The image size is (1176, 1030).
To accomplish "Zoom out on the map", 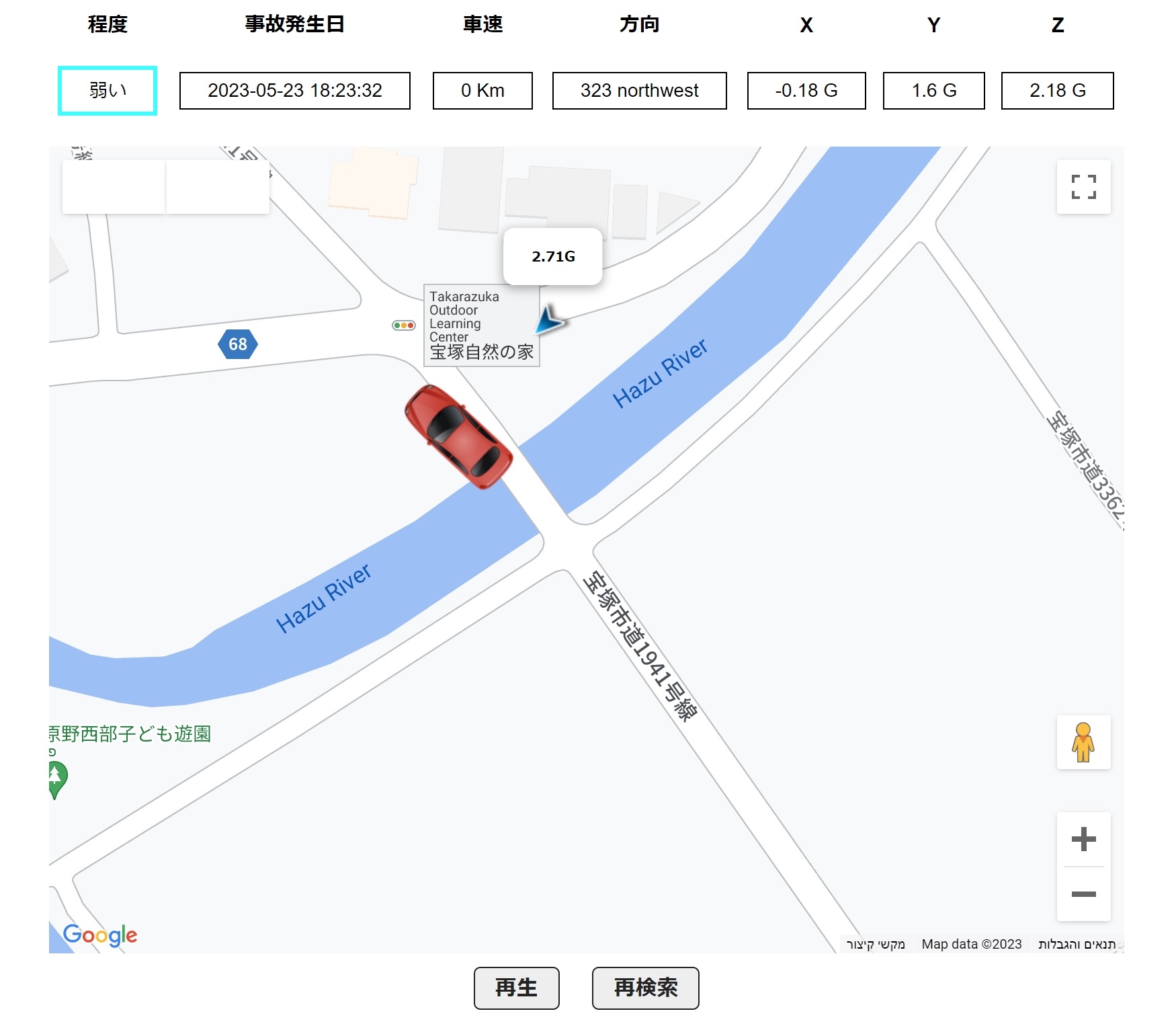I will 1083,894.
